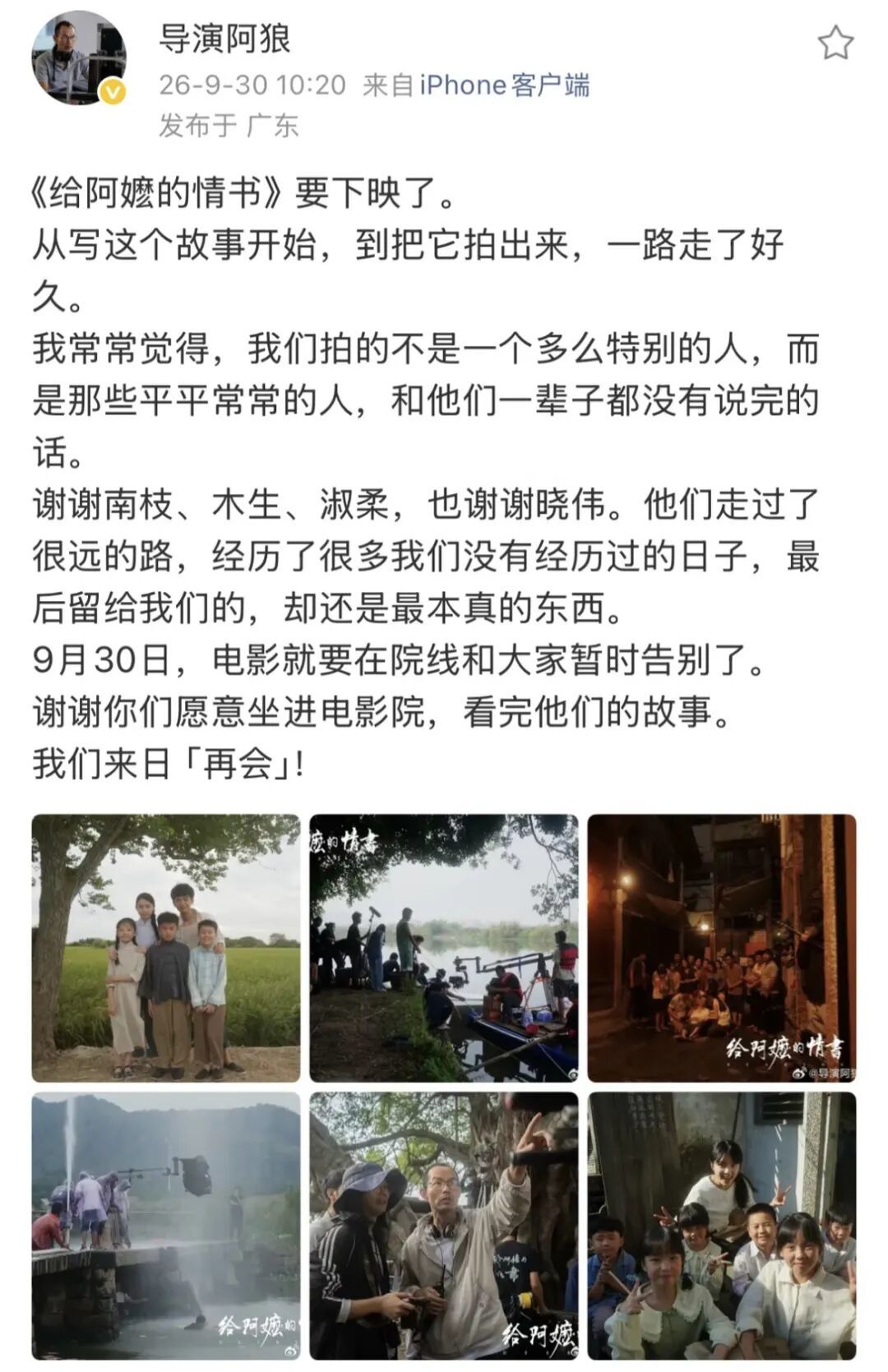This screenshot has width=888, height=1372.
Task: Open the nighttime alley group photo
Action: [722, 948]
